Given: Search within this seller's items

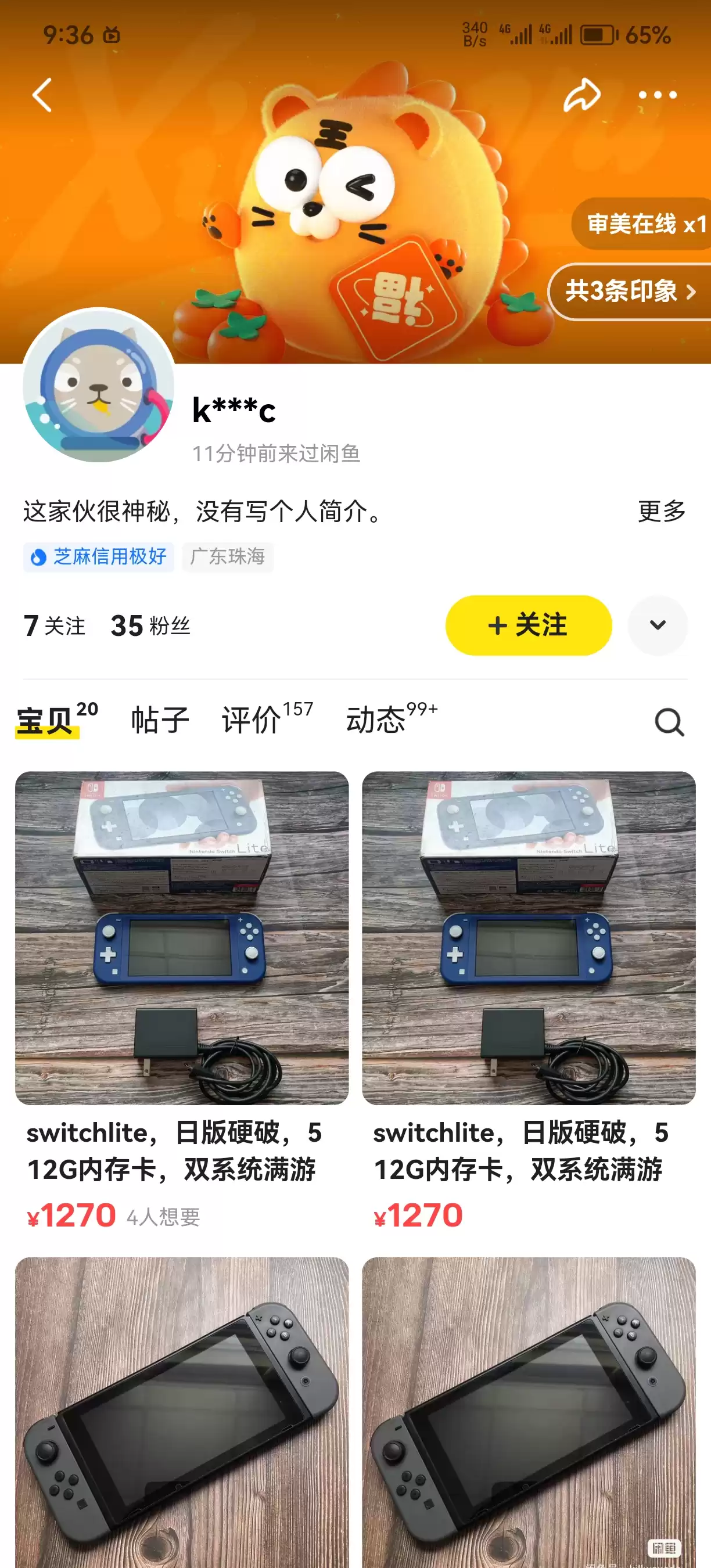Looking at the screenshot, I should click(669, 722).
